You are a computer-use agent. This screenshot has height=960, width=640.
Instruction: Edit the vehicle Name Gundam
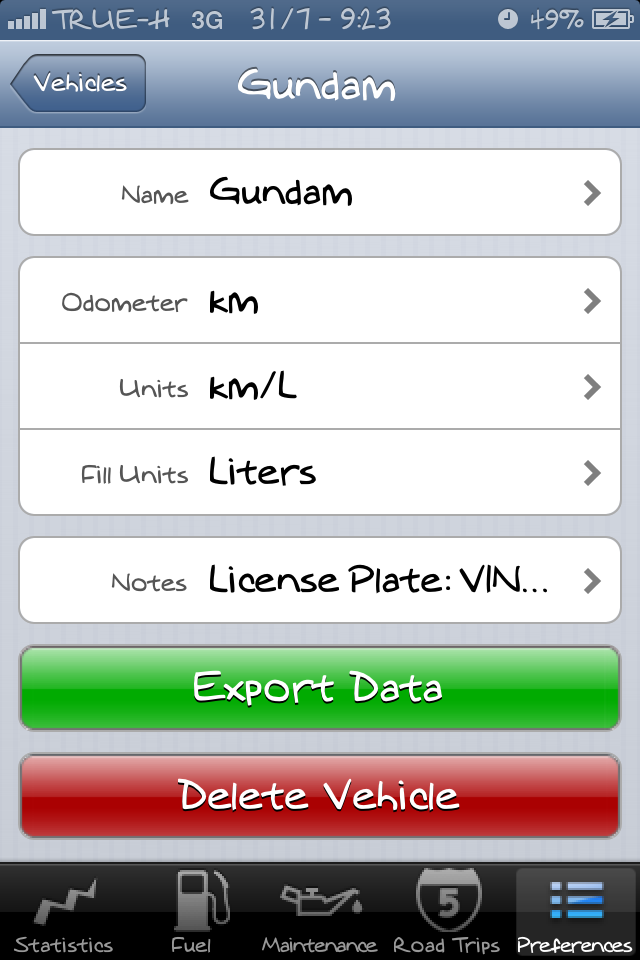[x=320, y=192]
